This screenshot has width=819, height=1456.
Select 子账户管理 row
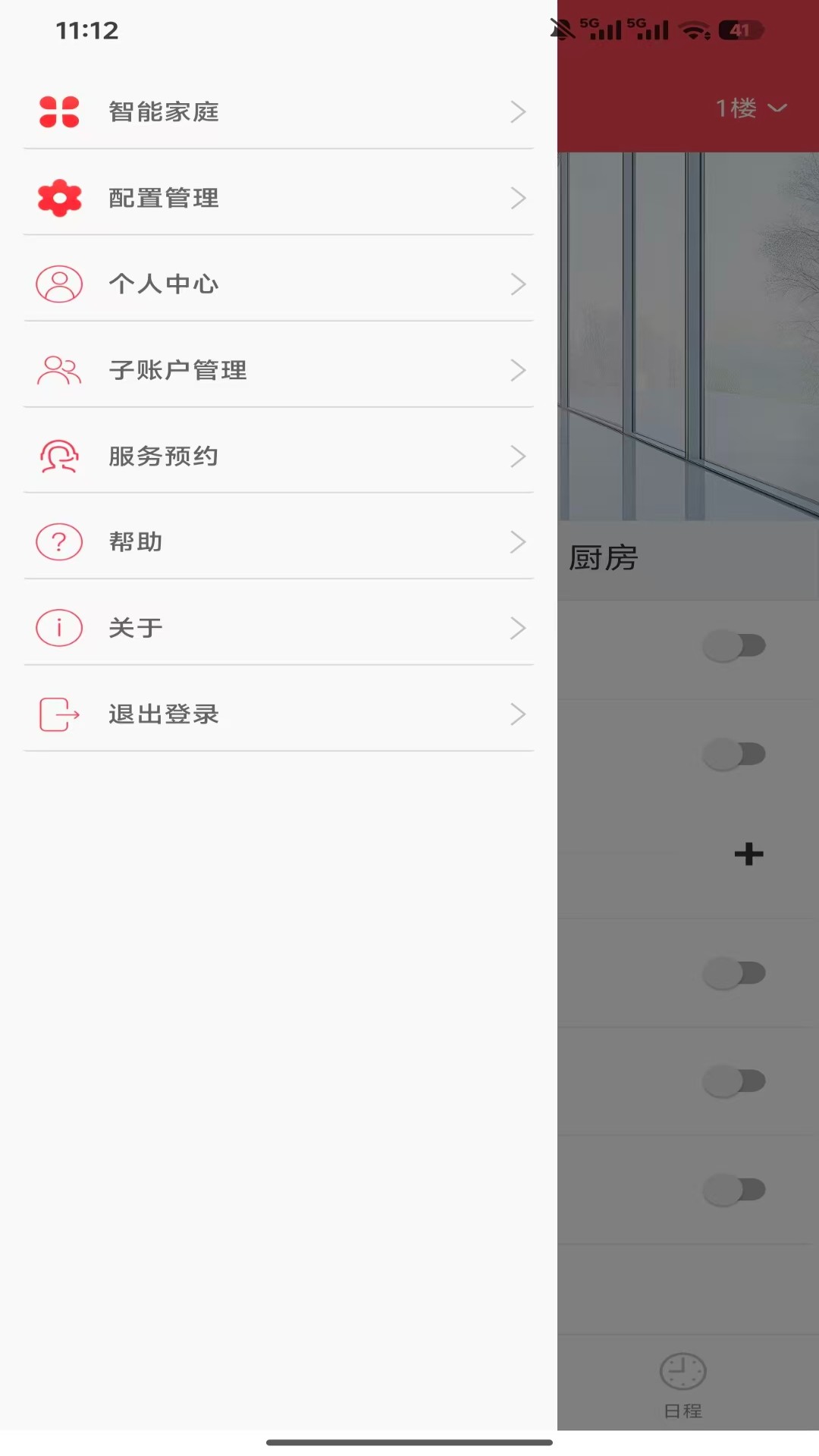point(278,370)
